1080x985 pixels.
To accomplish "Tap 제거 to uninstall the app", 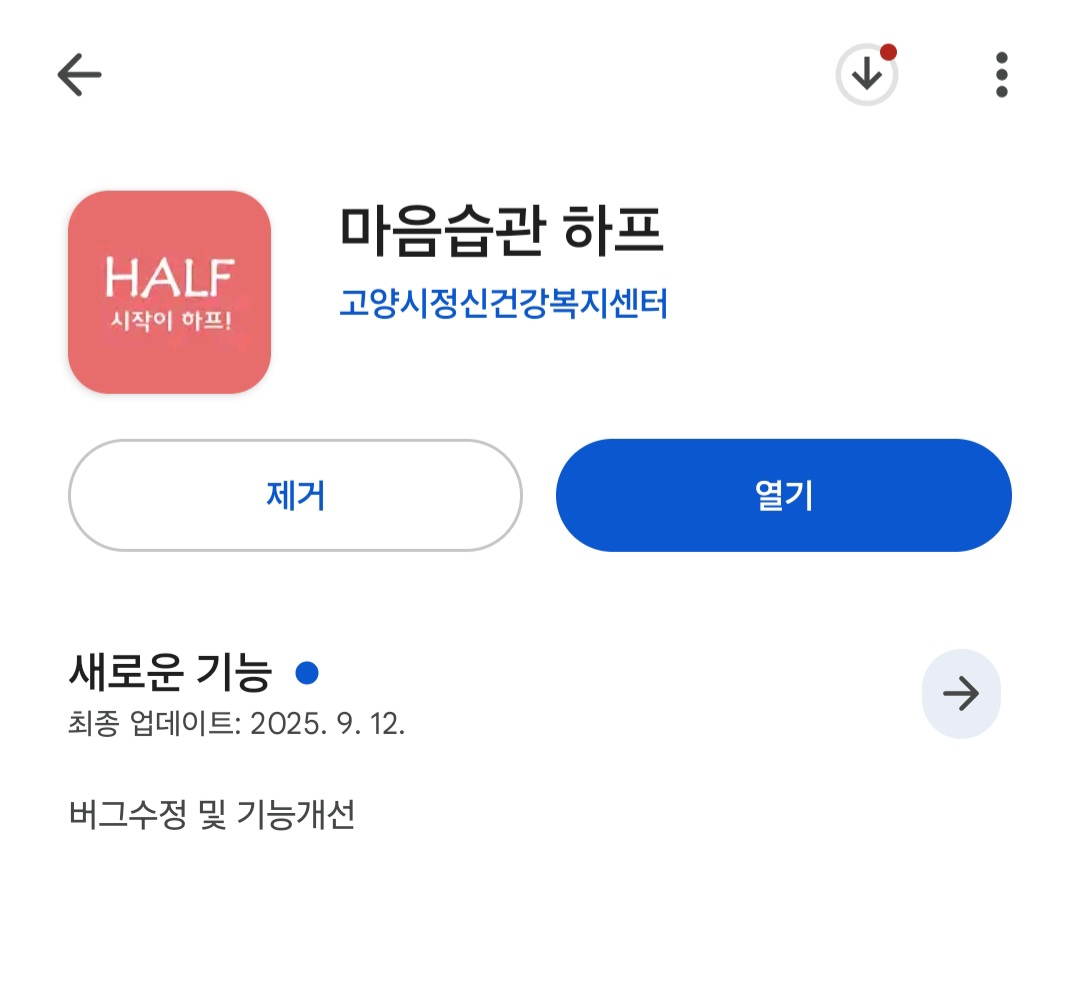I will 295,496.
